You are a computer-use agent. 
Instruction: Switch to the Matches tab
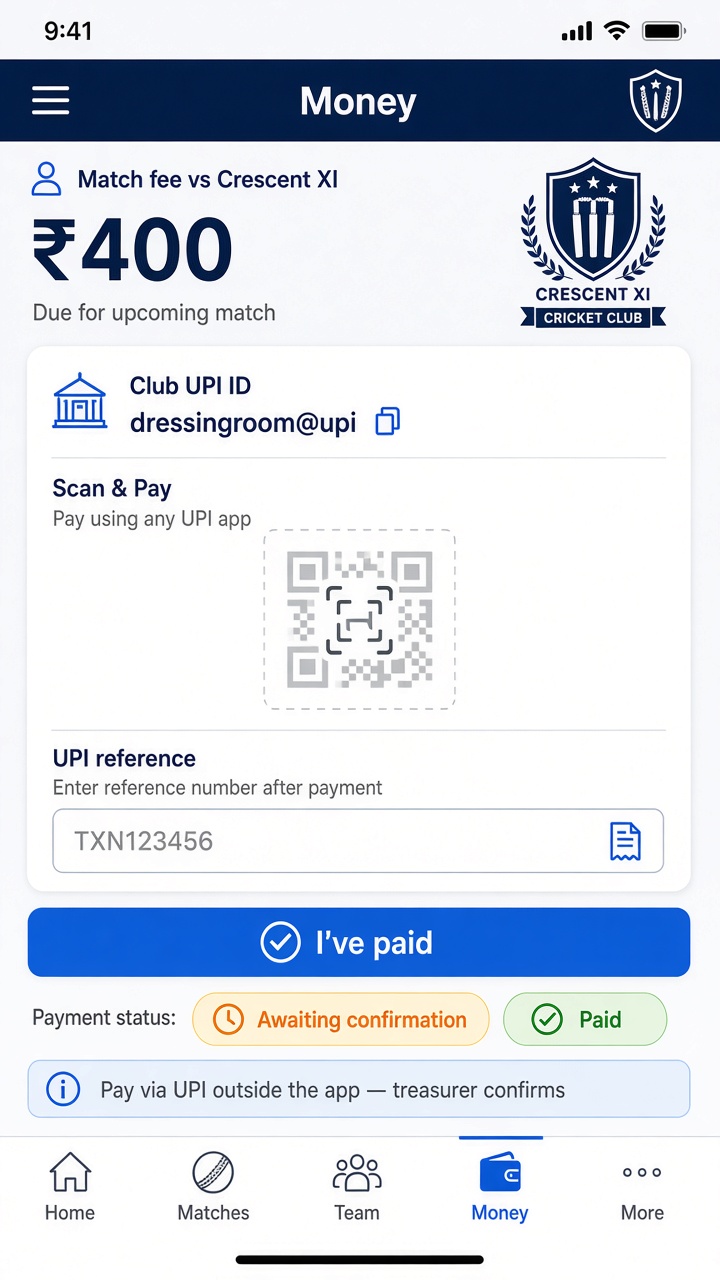pyautogui.click(x=213, y=1188)
